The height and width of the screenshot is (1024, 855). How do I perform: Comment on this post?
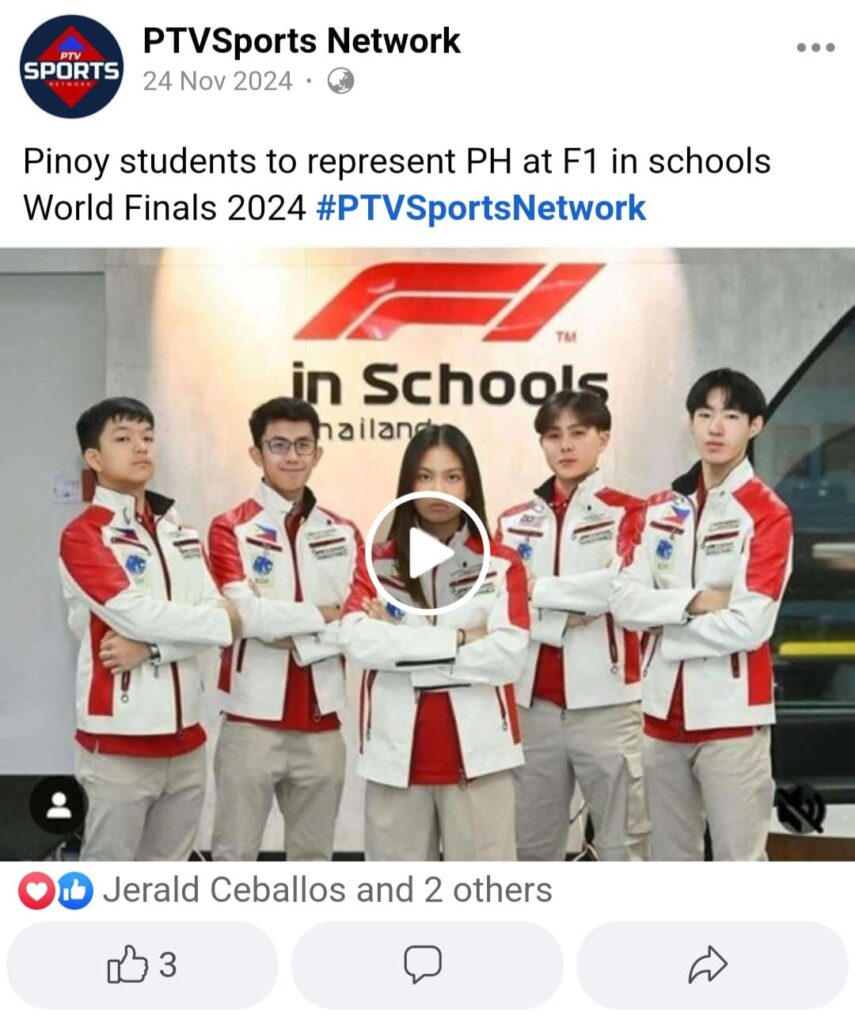423,965
